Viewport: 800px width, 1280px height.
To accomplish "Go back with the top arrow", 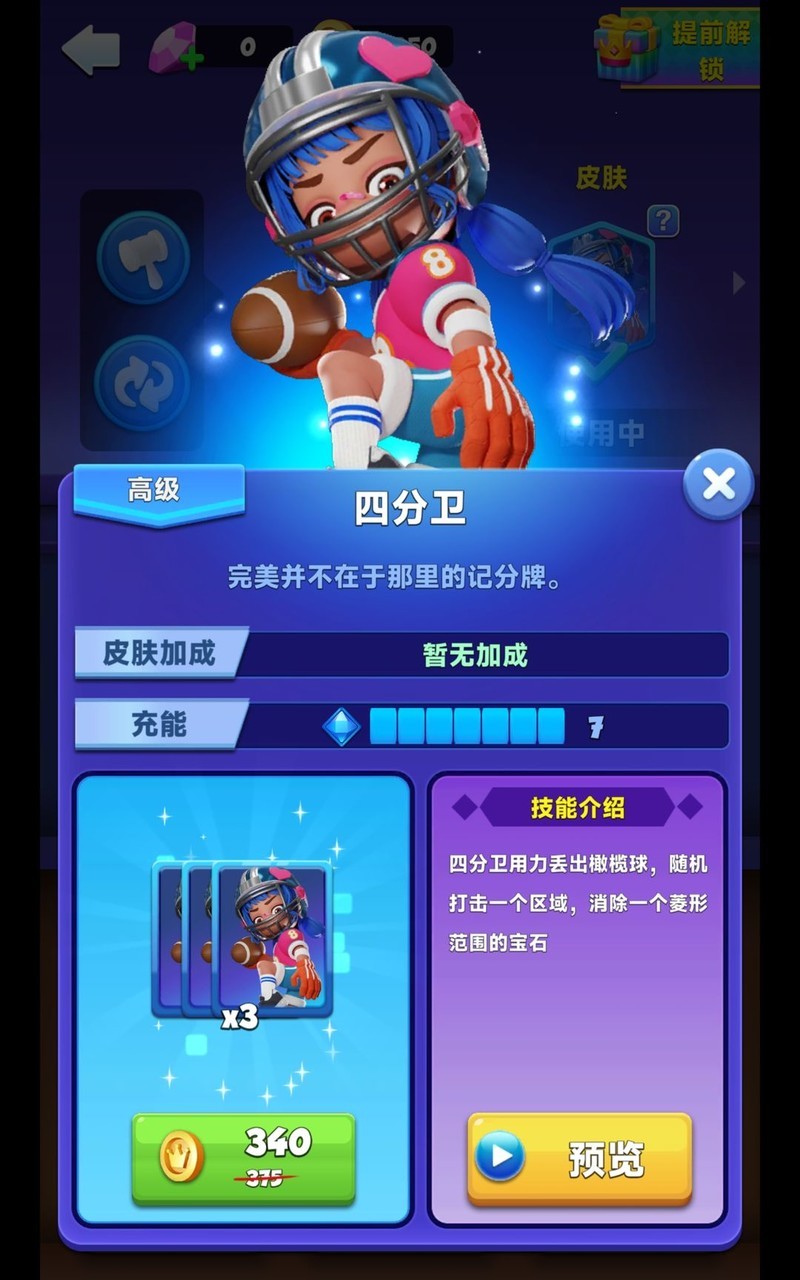I will pos(91,49).
